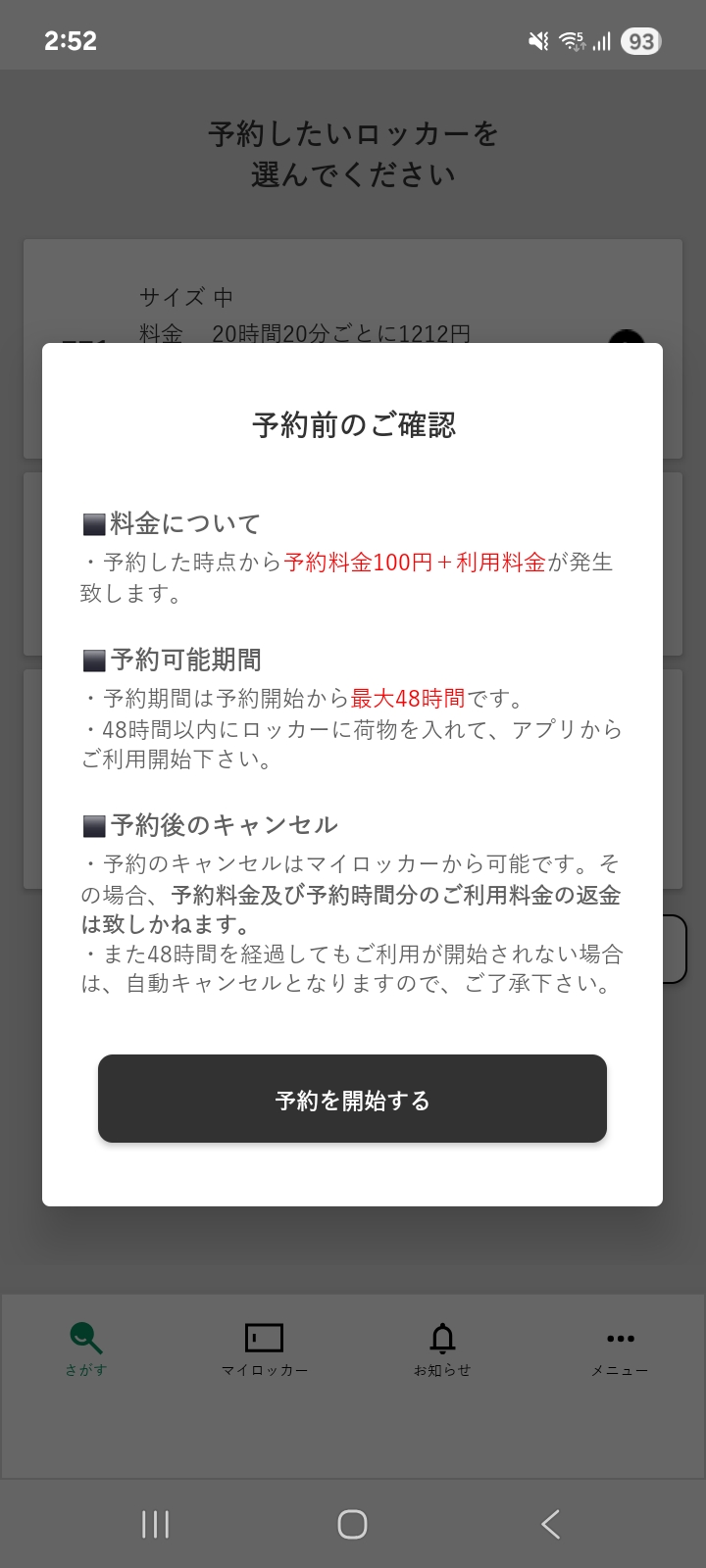The height and width of the screenshot is (1568, 706).
Task: Go to the お知らせ notifications tab
Action: tap(442, 1347)
